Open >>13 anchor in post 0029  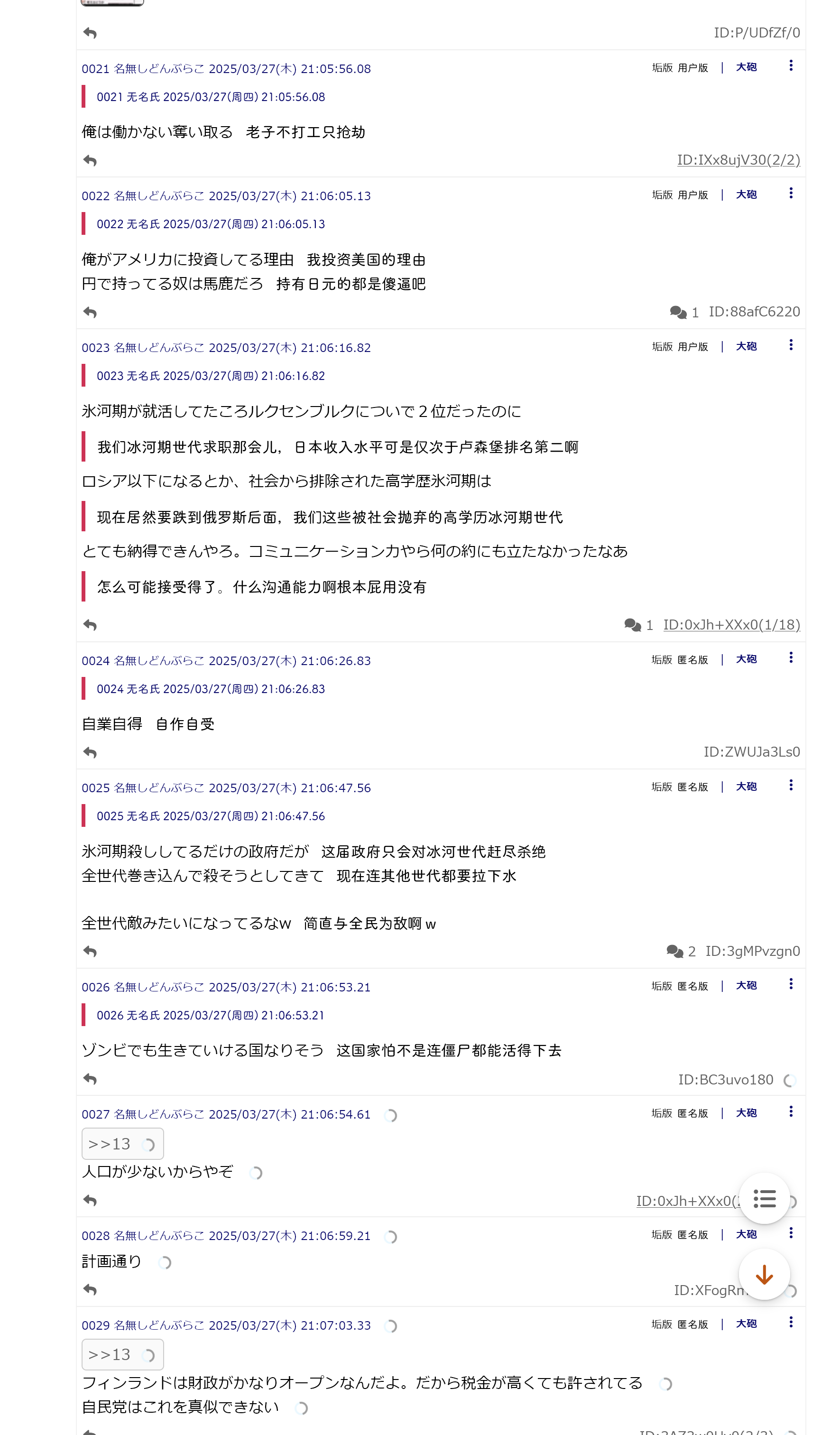pyautogui.click(x=122, y=1354)
